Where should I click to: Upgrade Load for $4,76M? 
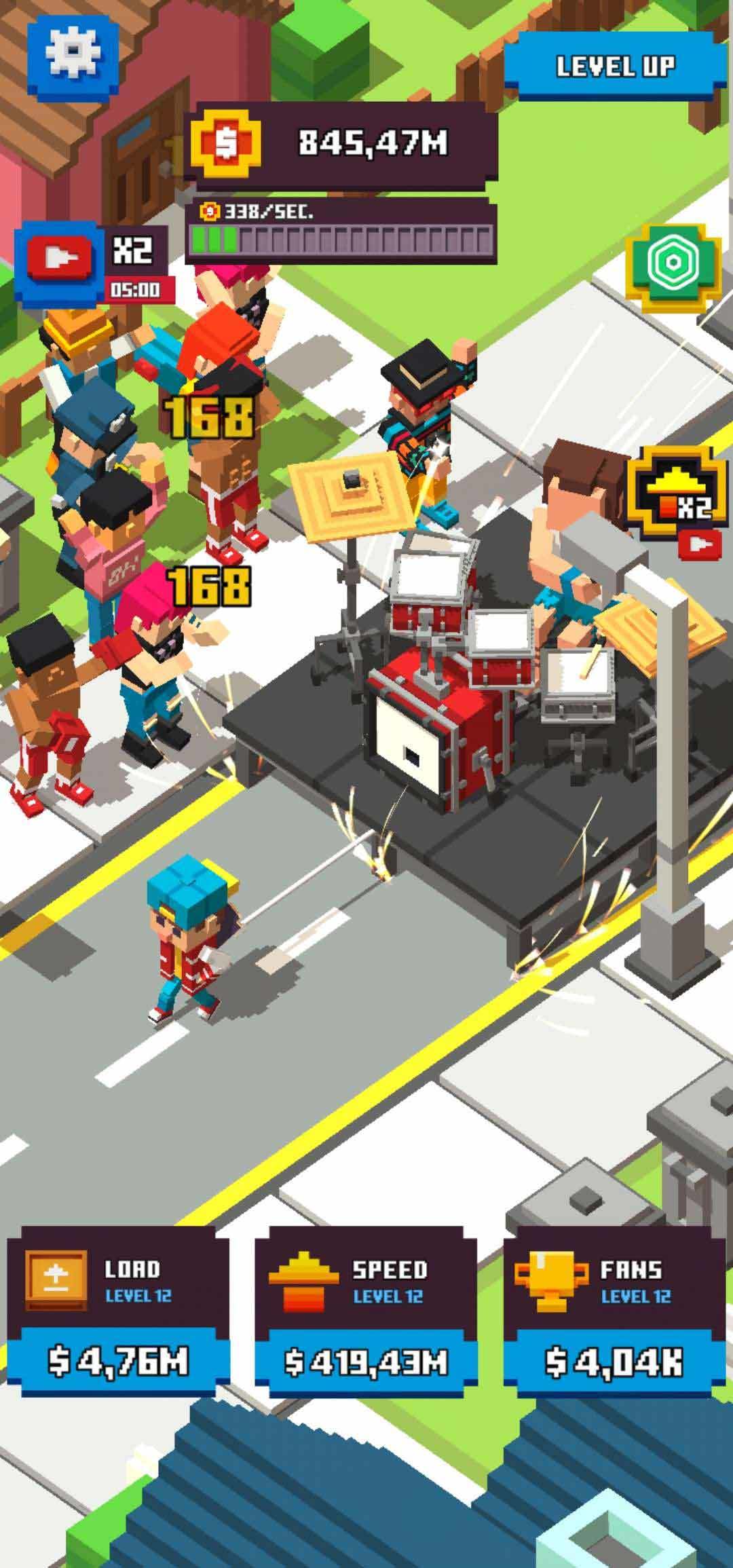tap(118, 1361)
